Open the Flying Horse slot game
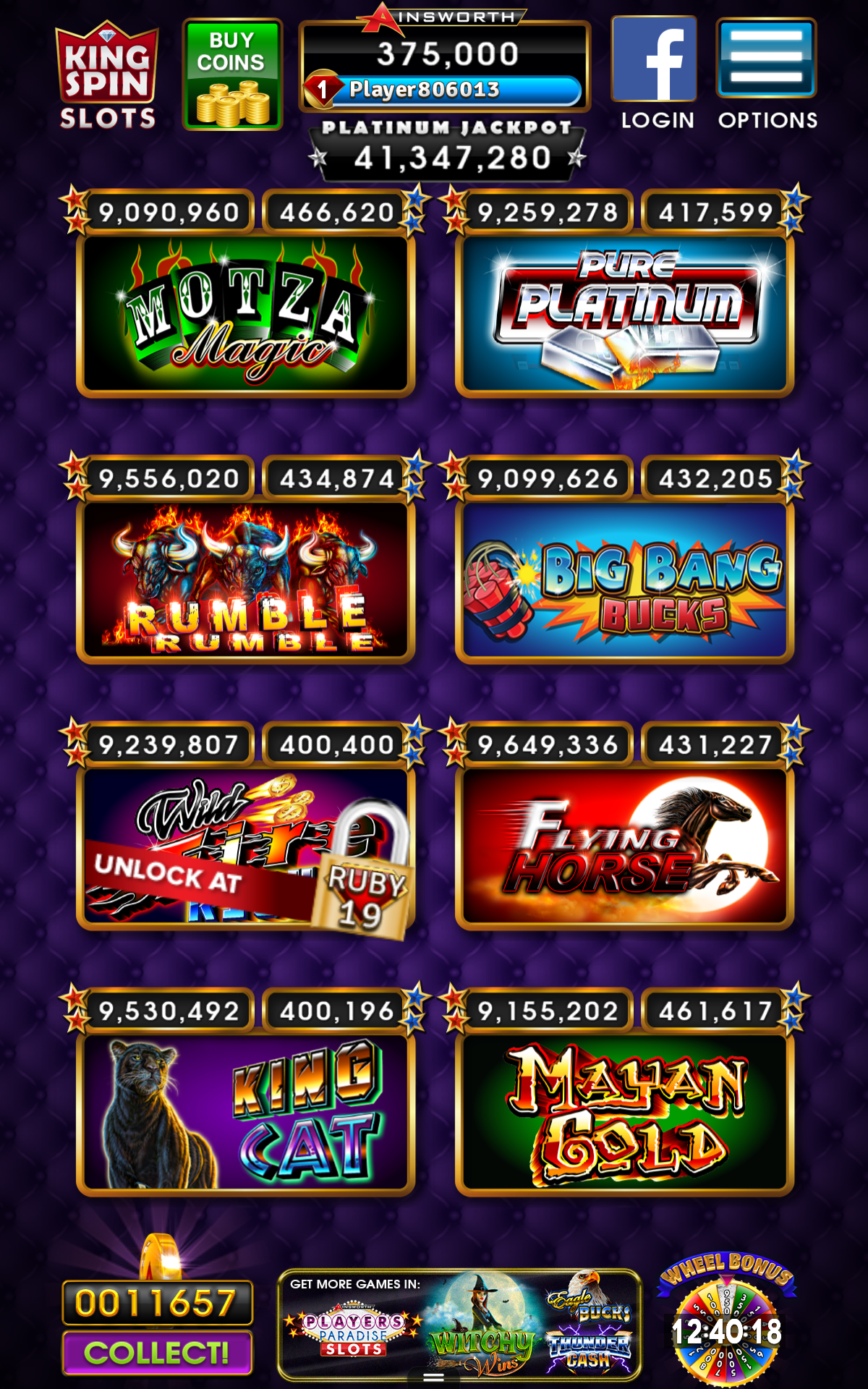Viewport: 868px width, 1389px height. (x=624, y=848)
